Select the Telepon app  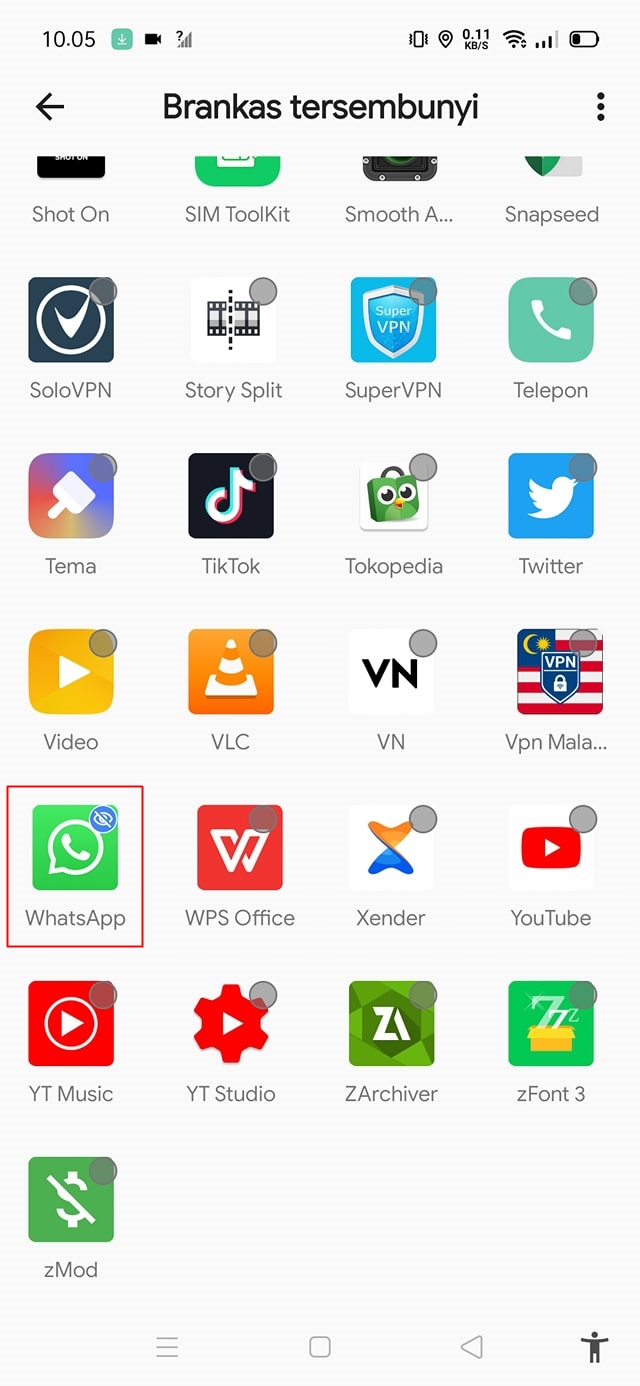(551, 320)
